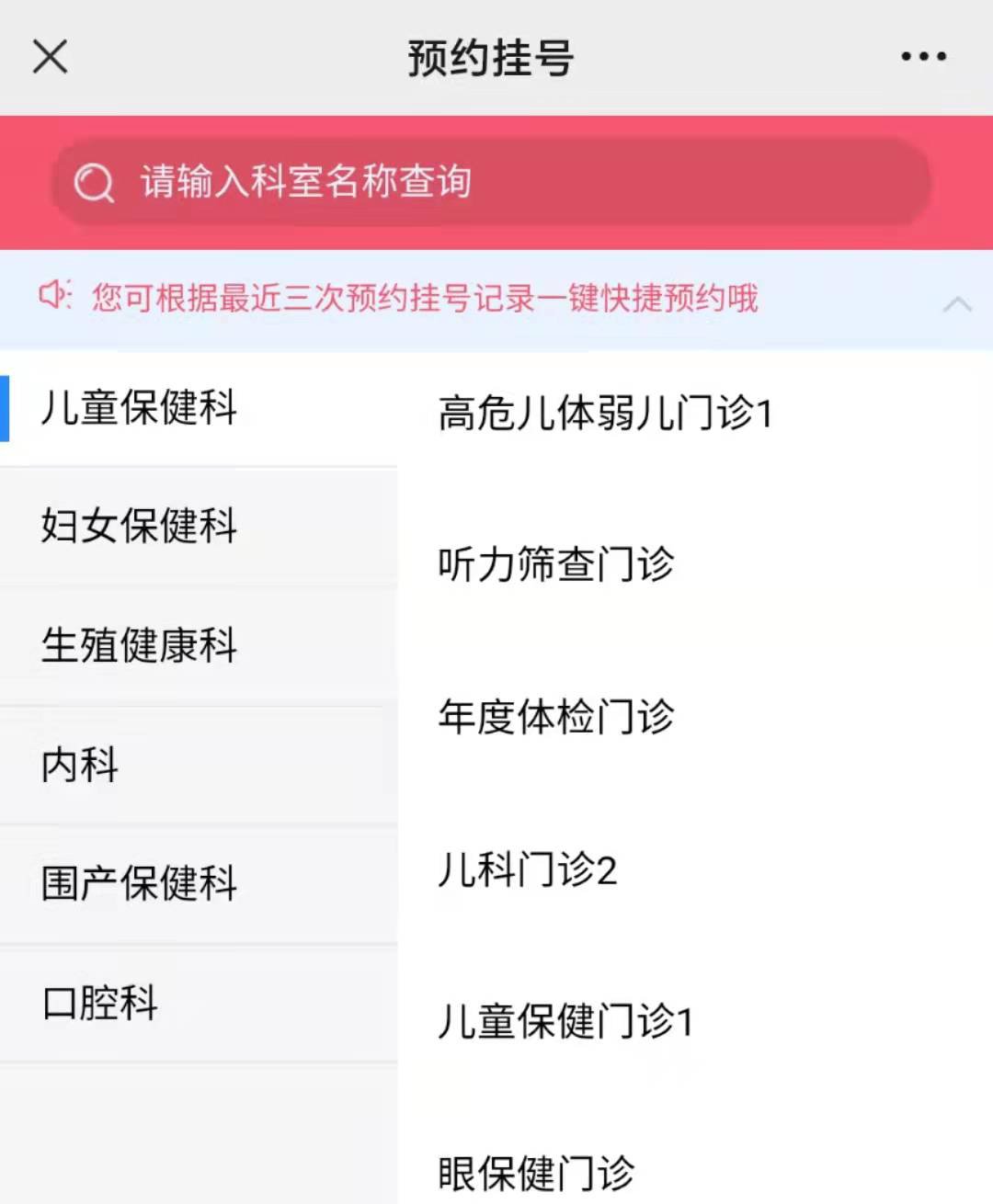Select the 口腔科 department
993x1204 pixels.
coord(100,1003)
